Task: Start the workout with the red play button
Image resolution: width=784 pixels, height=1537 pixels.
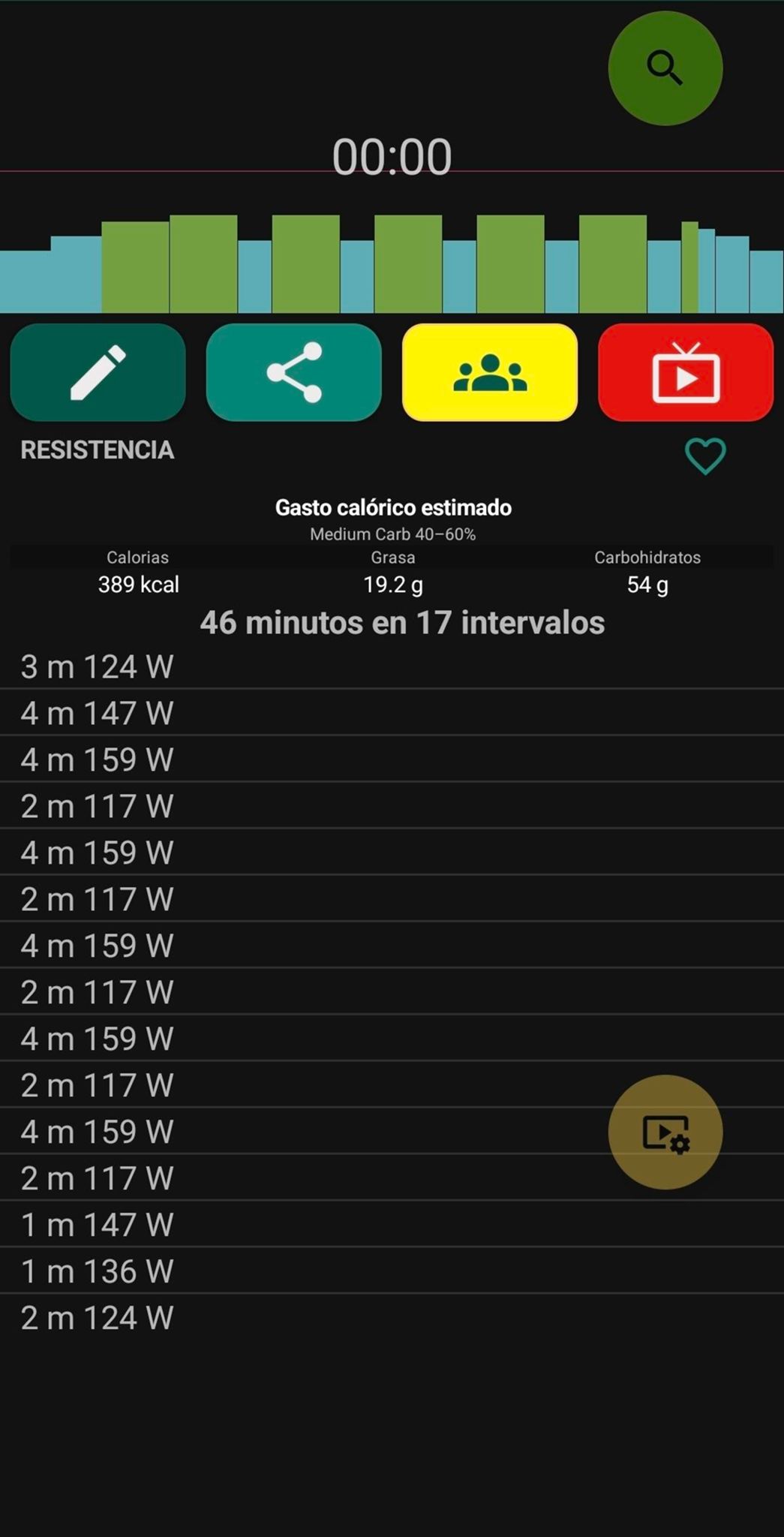Action: (x=686, y=372)
